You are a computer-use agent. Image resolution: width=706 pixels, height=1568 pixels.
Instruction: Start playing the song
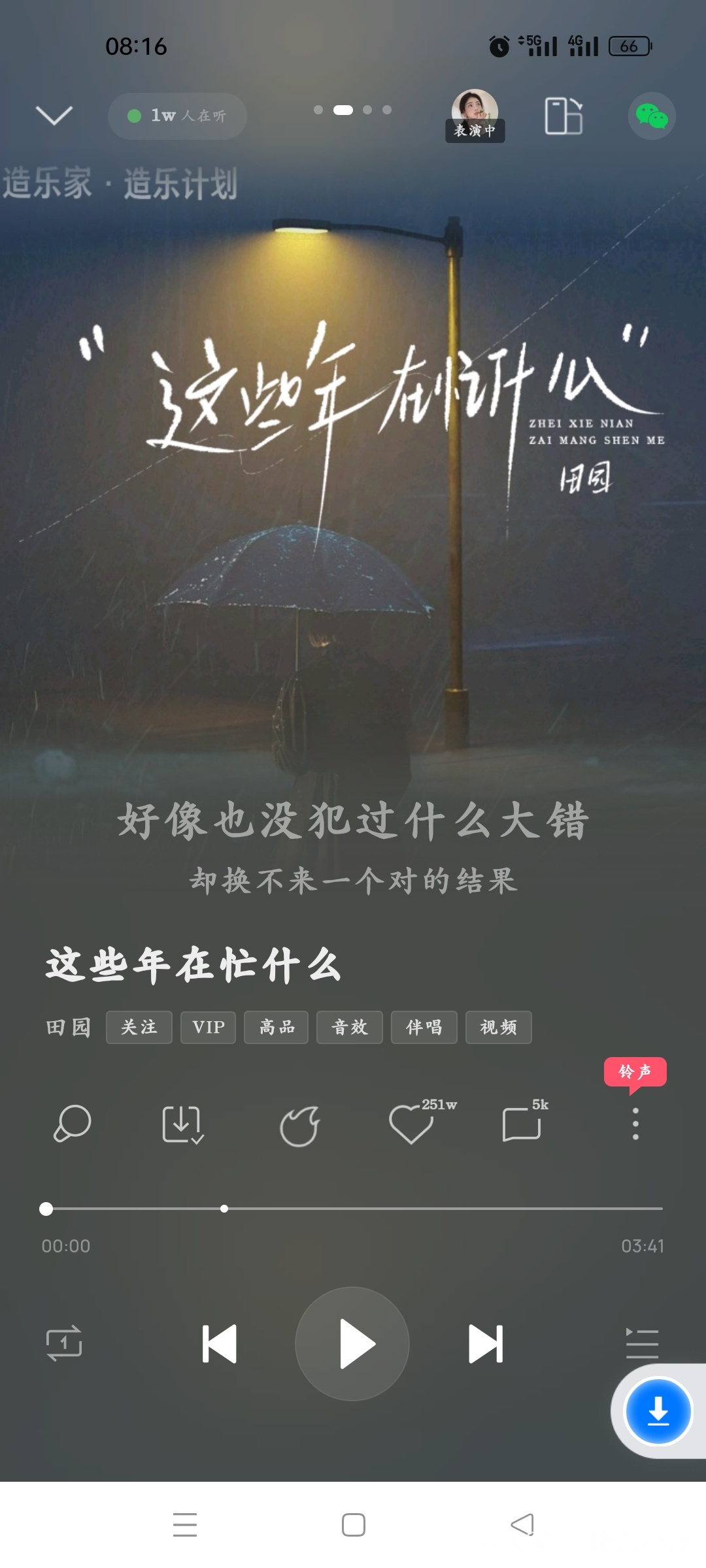pyautogui.click(x=353, y=1343)
